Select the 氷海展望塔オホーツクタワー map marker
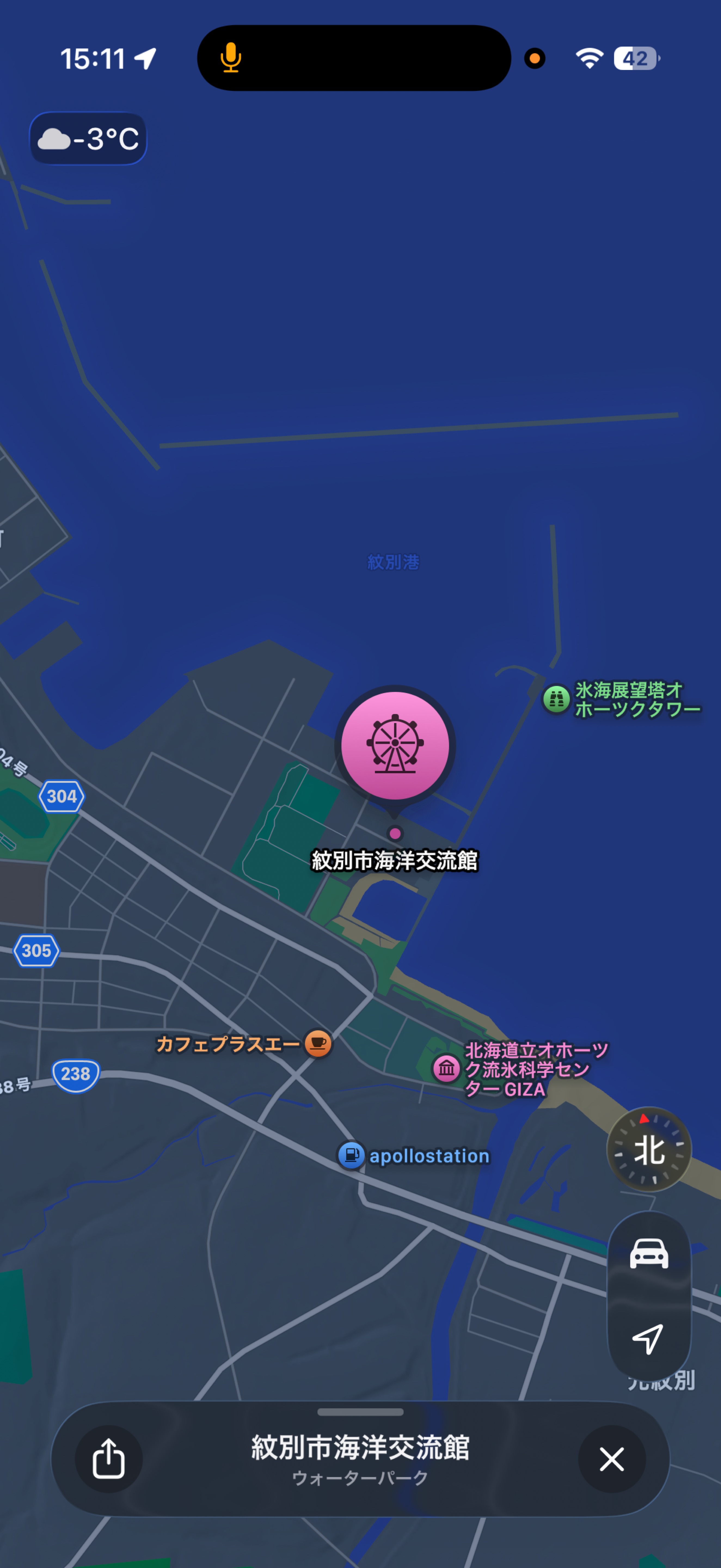This screenshot has height=1568, width=721. 556,699
